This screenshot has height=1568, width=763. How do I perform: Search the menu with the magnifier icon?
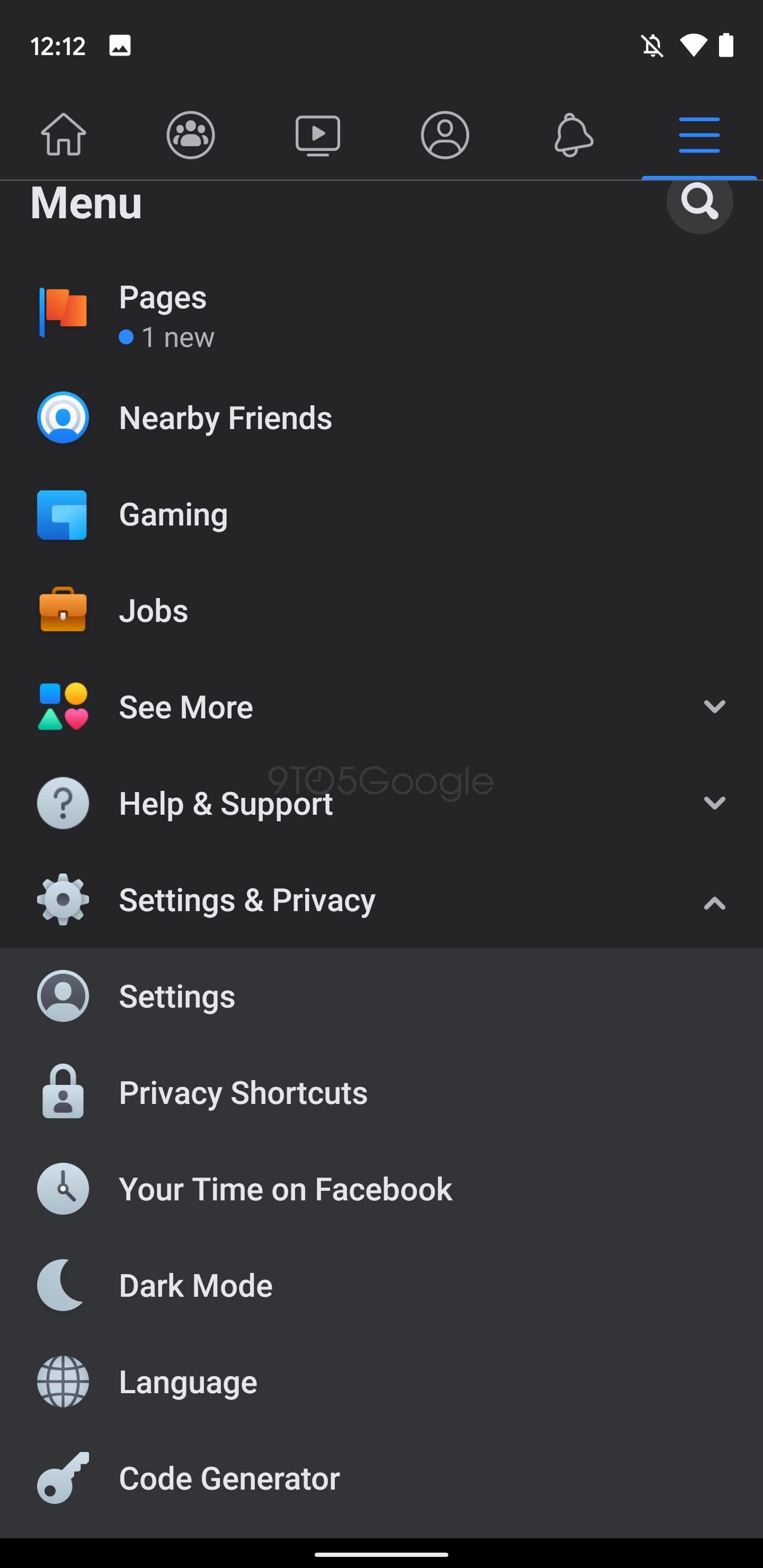pos(699,201)
